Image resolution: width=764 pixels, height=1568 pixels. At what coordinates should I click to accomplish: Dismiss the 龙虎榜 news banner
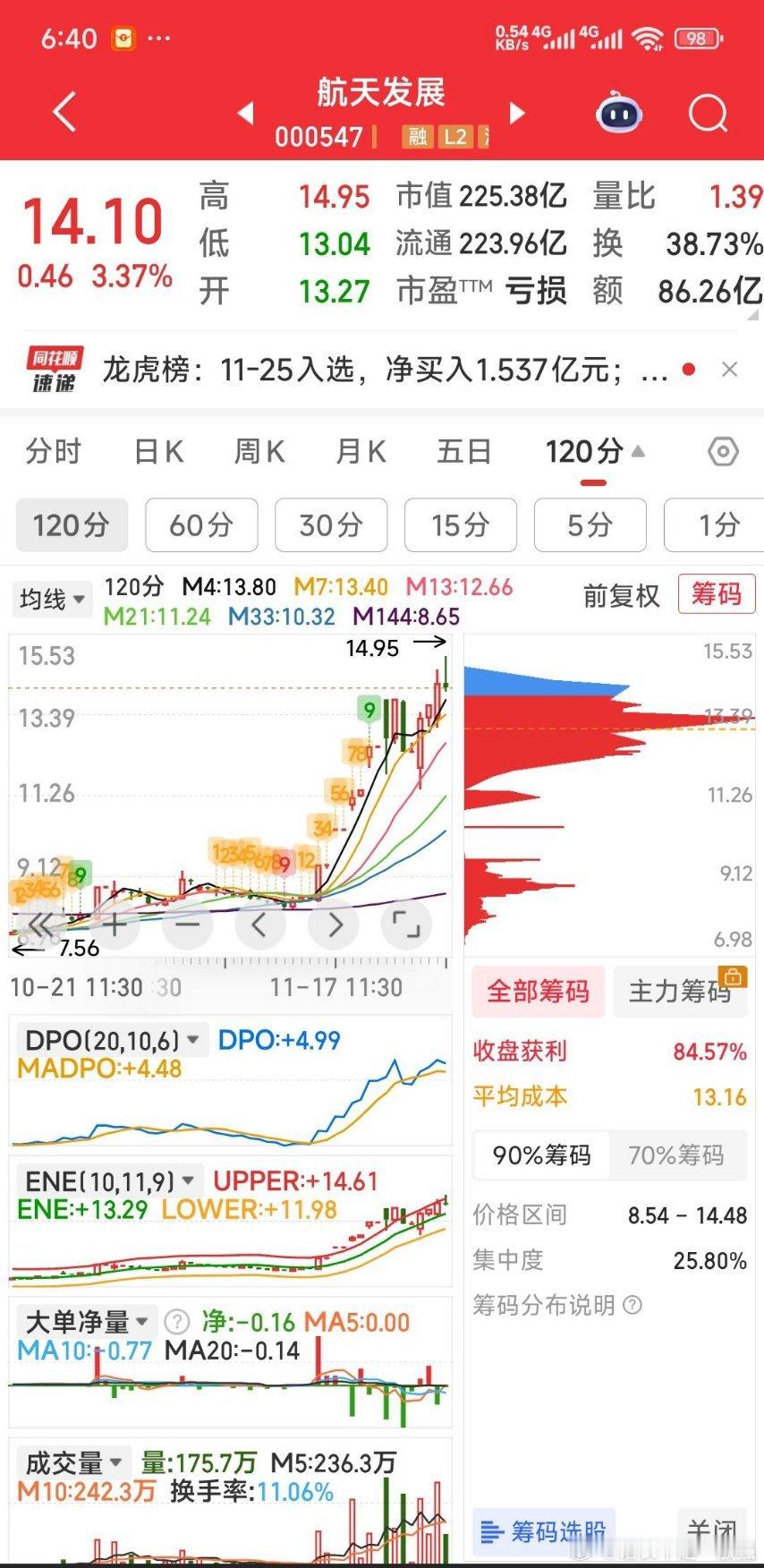point(729,369)
